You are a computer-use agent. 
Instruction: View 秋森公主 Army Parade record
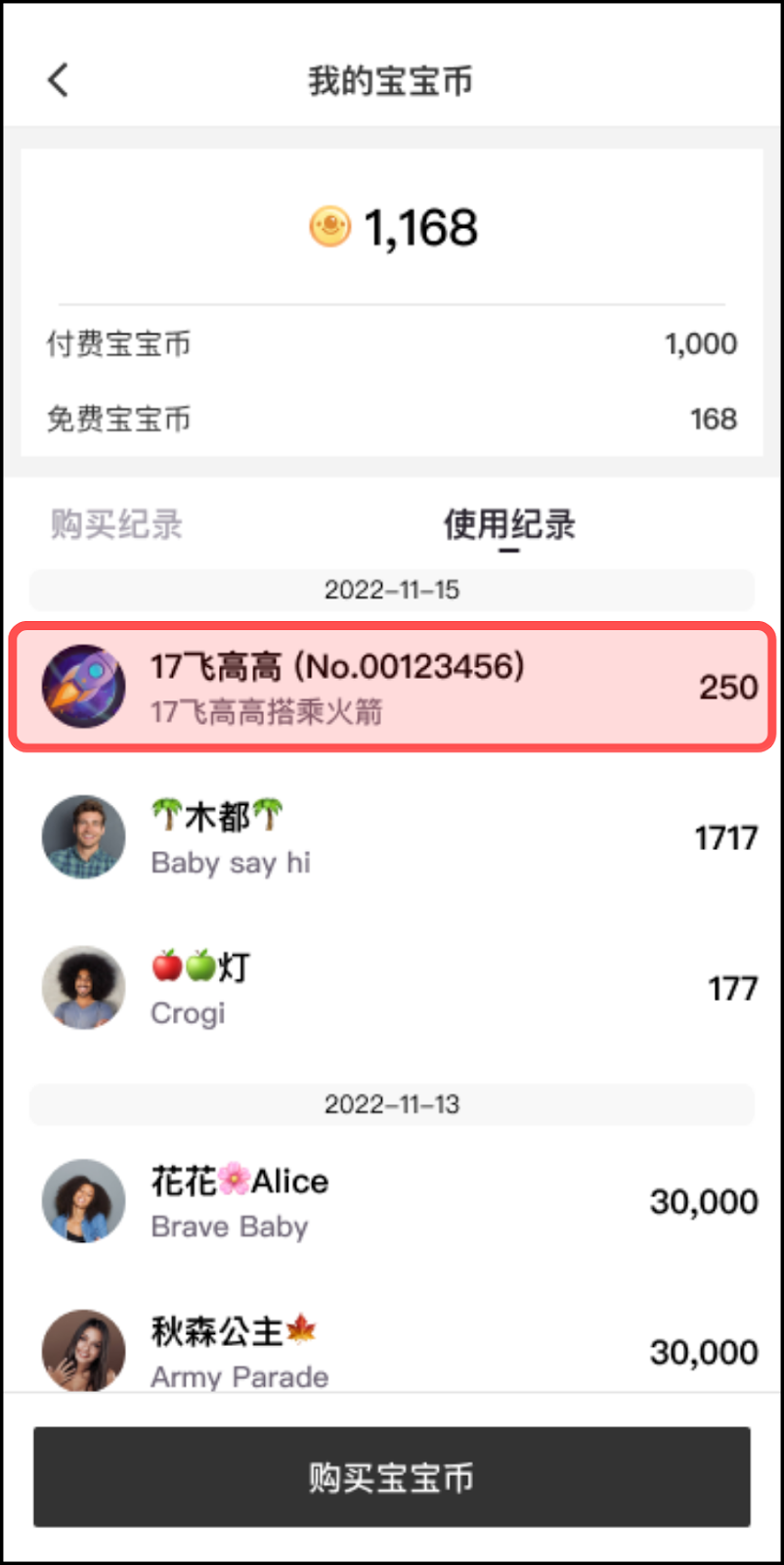(x=392, y=1352)
